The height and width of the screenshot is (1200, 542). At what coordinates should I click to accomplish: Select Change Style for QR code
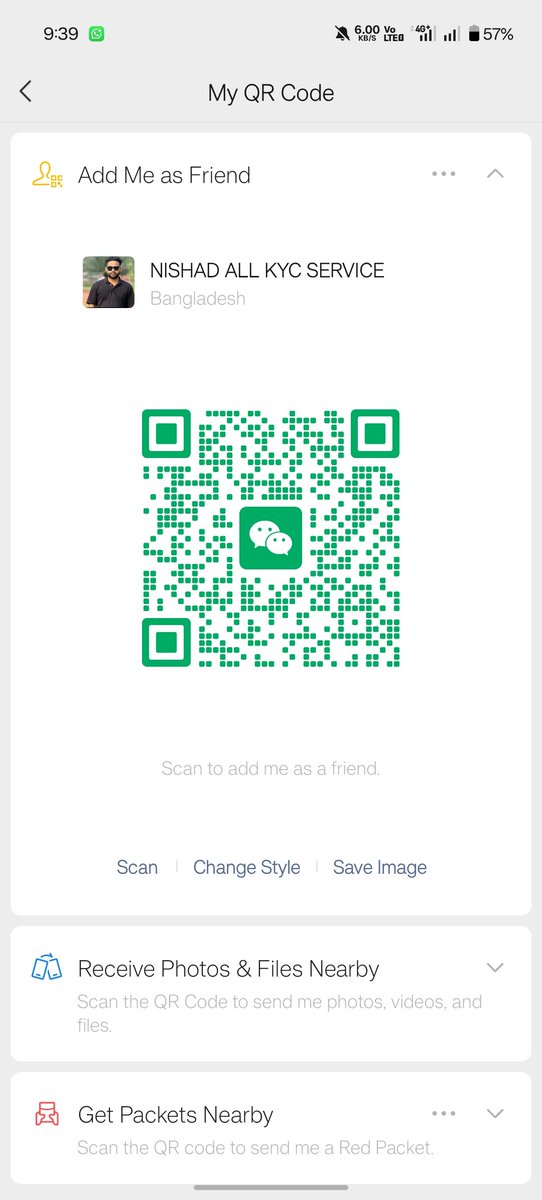(x=247, y=867)
